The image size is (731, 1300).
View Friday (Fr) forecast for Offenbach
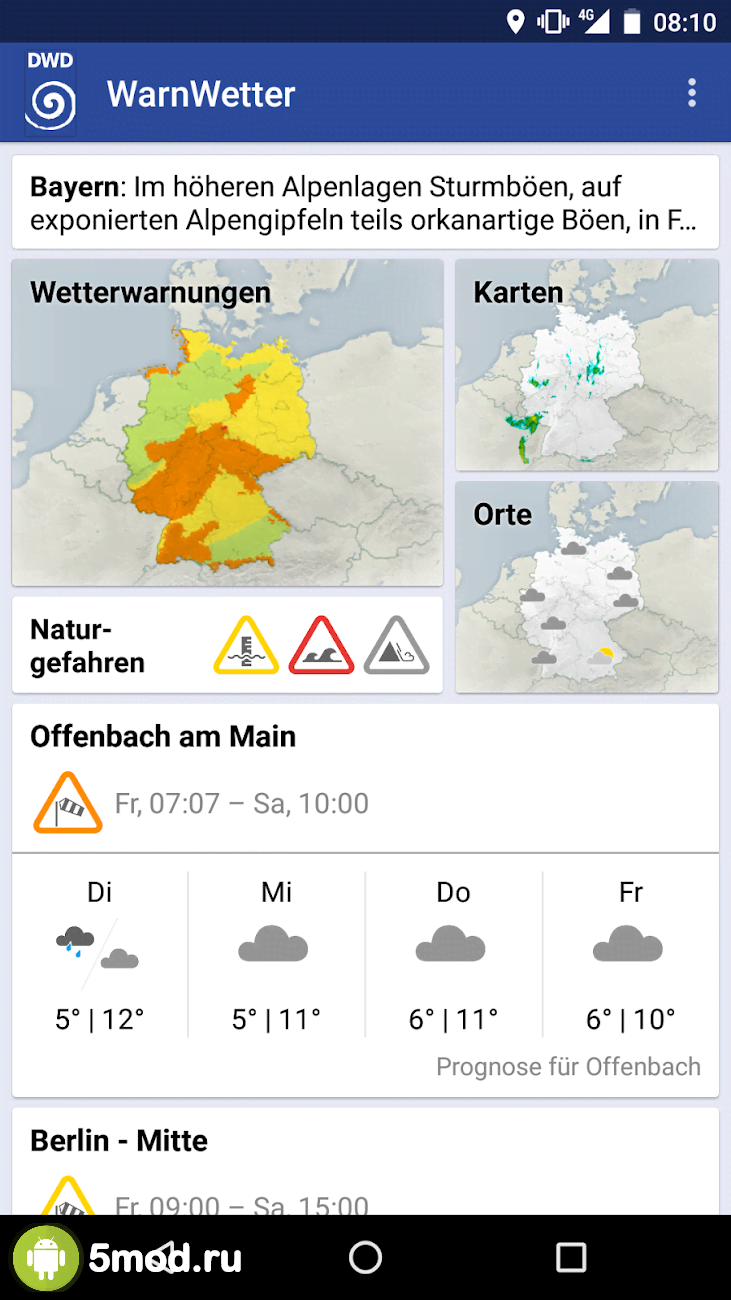pyautogui.click(x=630, y=955)
